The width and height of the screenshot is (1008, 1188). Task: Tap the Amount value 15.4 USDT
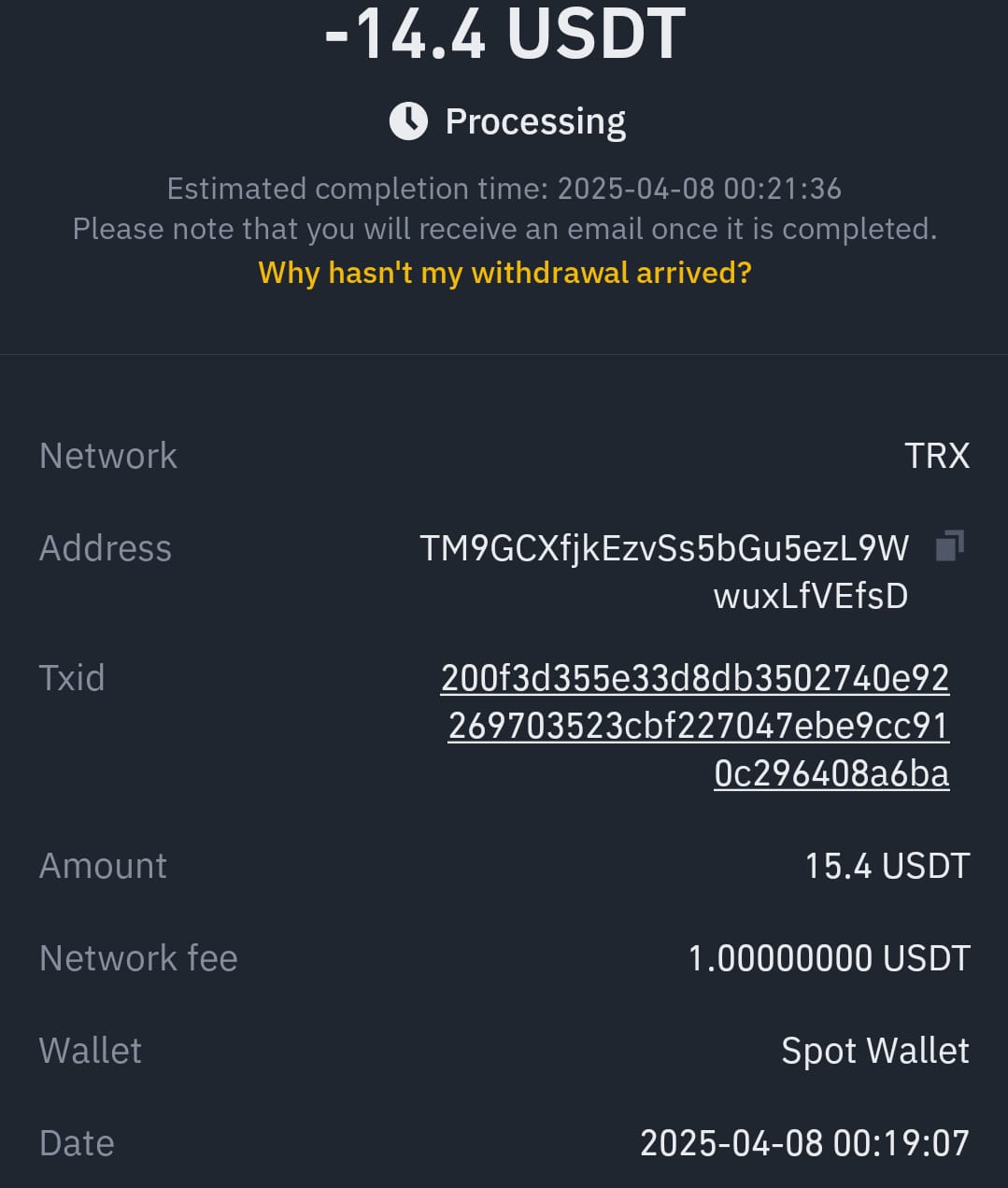point(887,865)
